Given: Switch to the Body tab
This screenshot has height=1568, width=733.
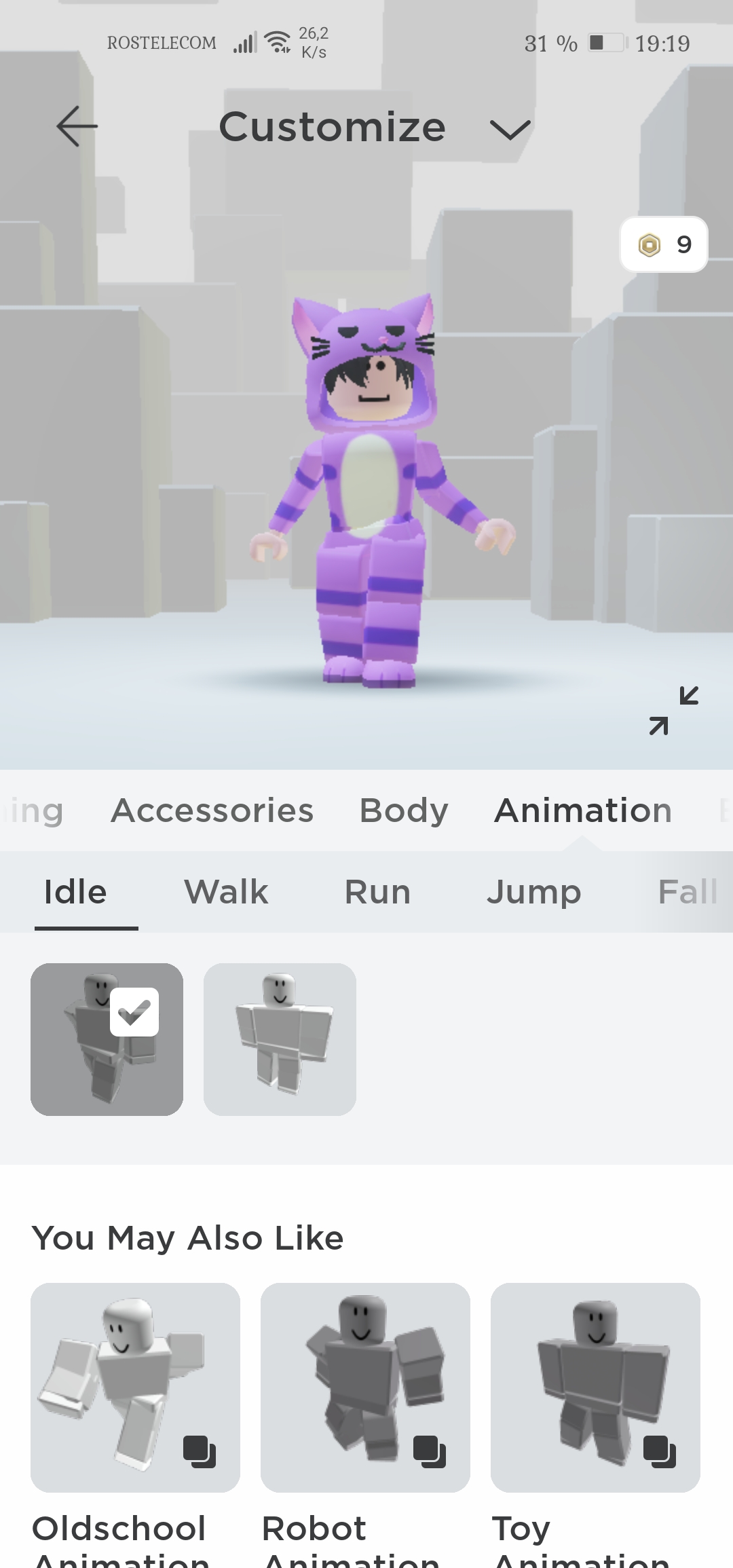Looking at the screenshot, I should coord(404,810).
